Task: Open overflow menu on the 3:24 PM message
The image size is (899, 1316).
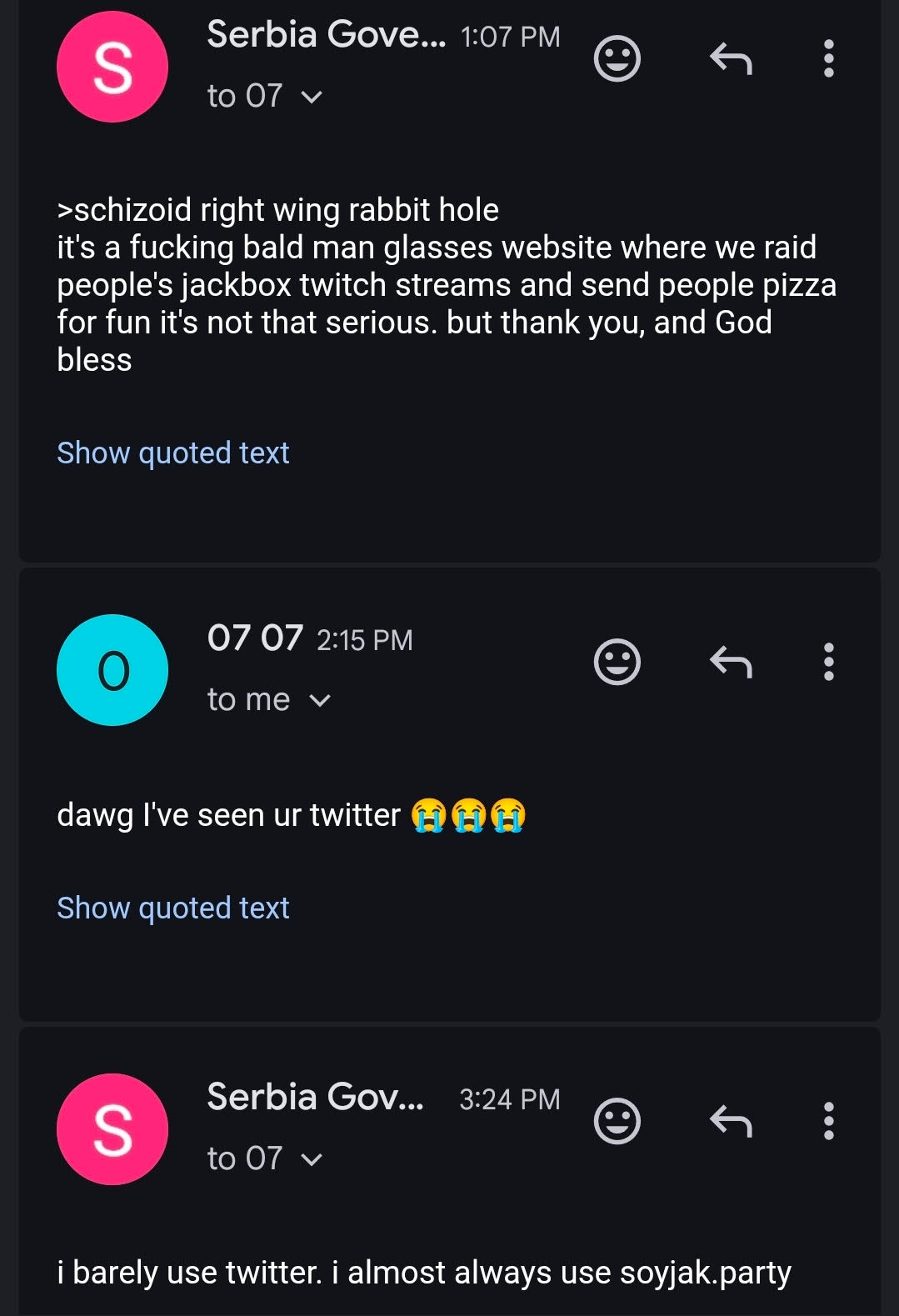Action: (828, 1121)
